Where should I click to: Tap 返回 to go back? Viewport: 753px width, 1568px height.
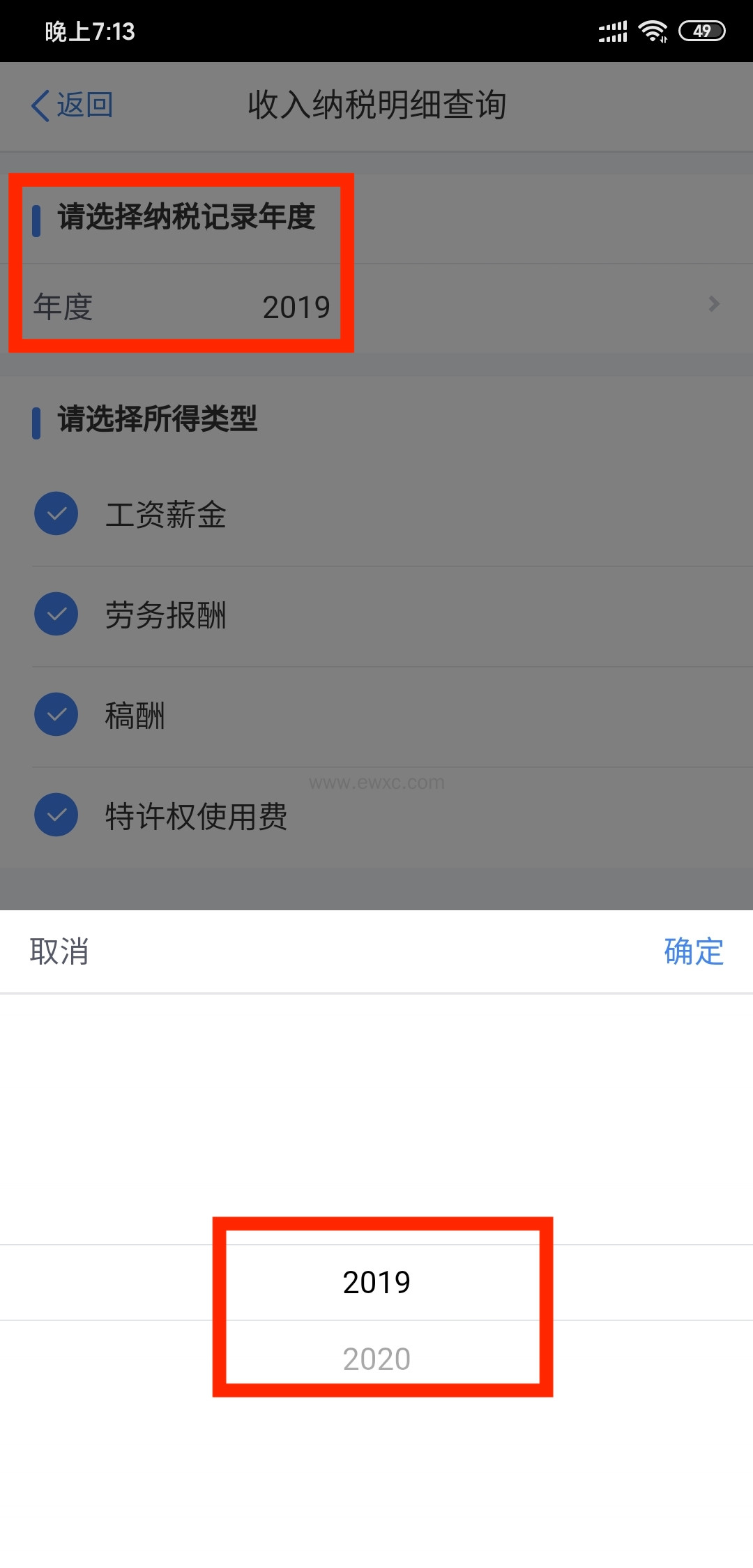(x=73, y=105)
